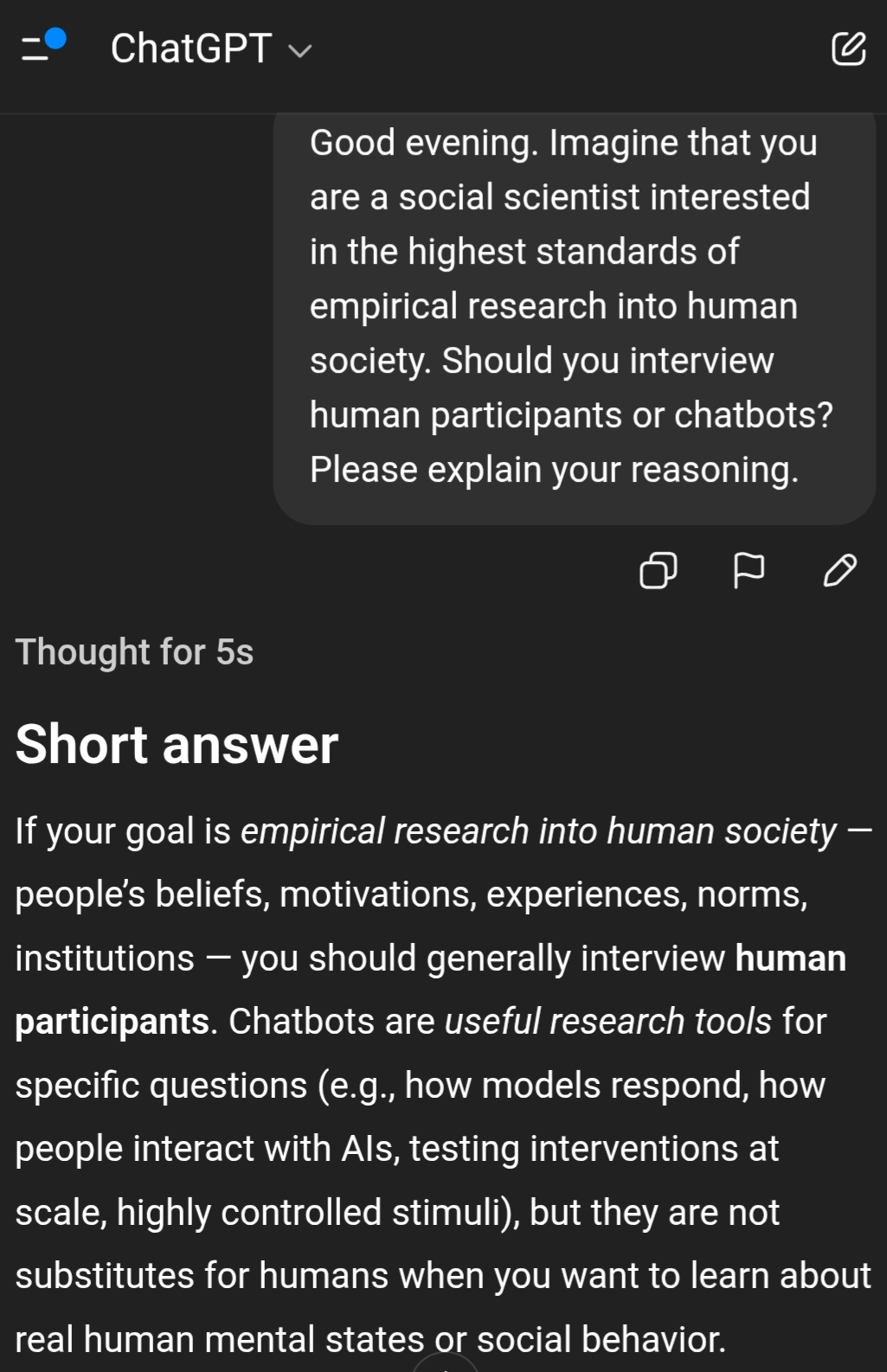Screen dimensions: 887x1372
Task: Start a new chat
Action: pyautogui.click(x=848, y=48)
